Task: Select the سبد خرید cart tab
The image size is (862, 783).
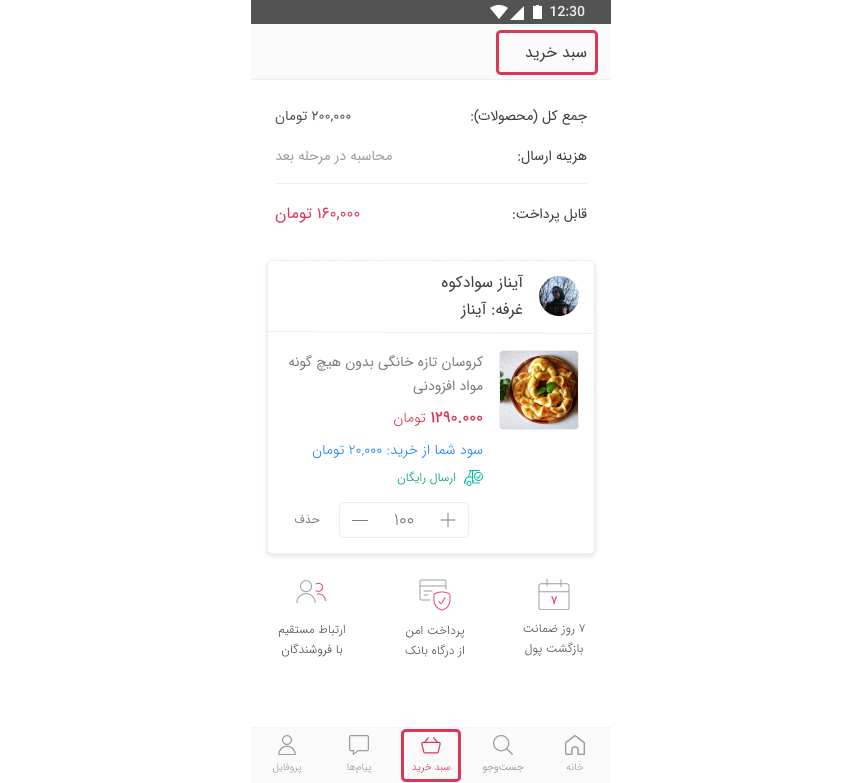Action: (431, 754)
